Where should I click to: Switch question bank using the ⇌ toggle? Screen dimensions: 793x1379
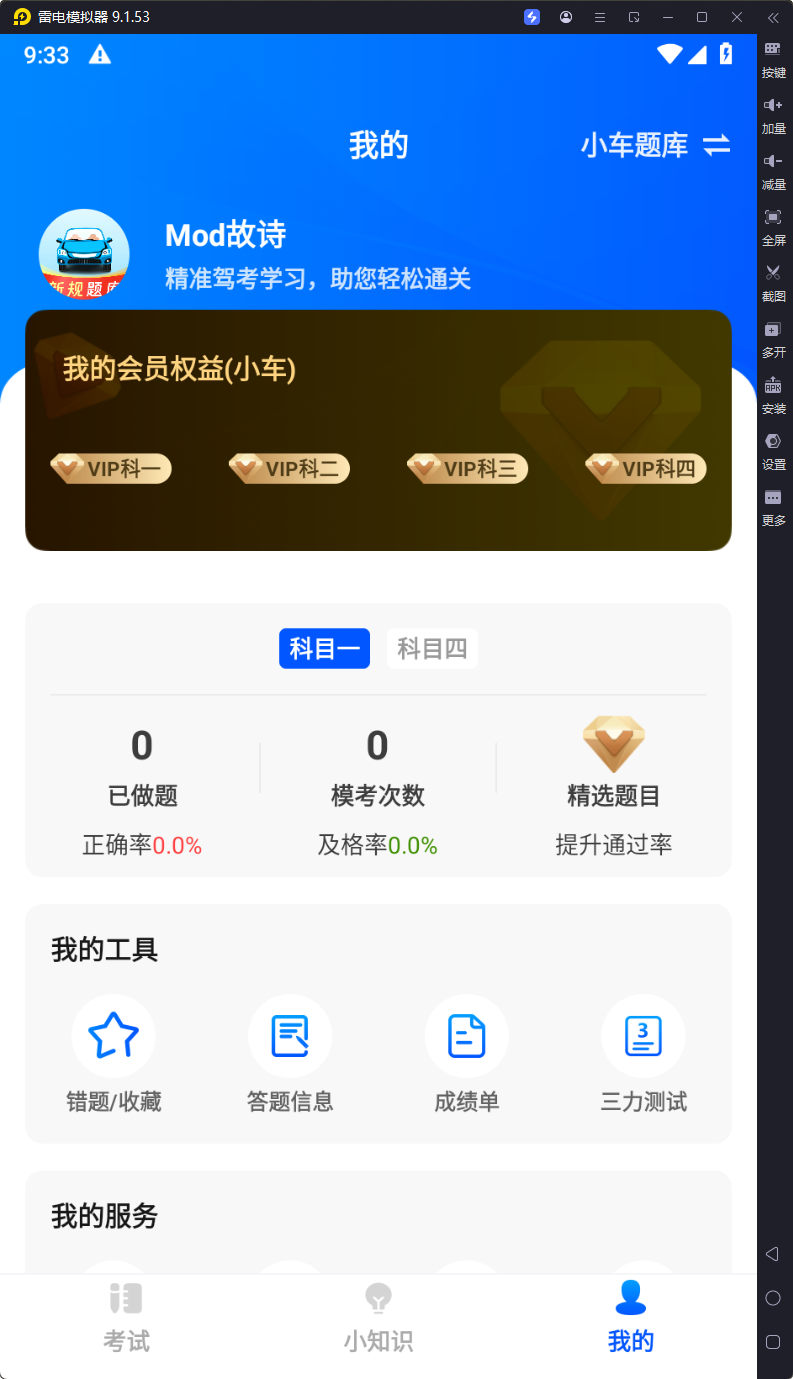pos(716,144)
